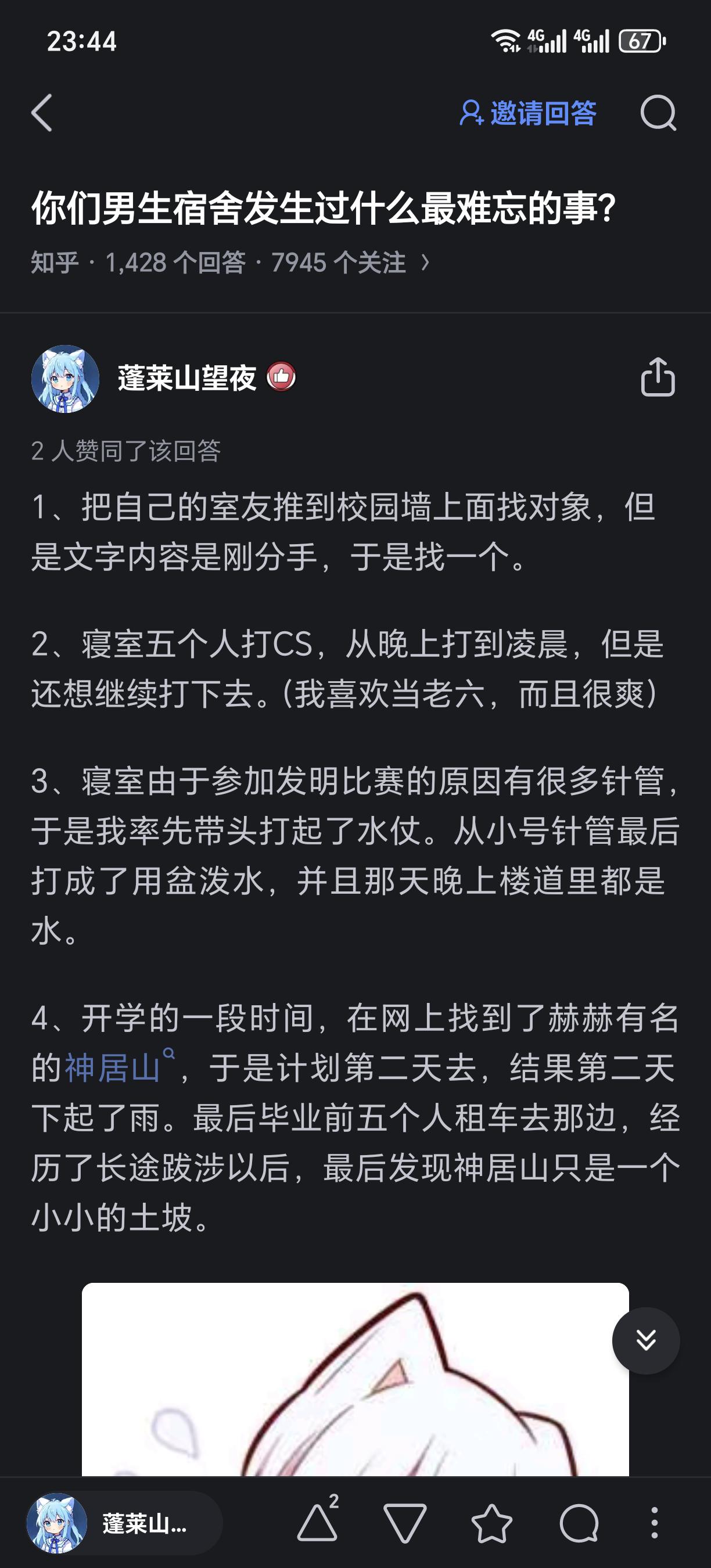The height and width of the screenshot is (1568, 711).
Task: Upvote this answer with the up triangle
Action: [x=317, y=1523]
